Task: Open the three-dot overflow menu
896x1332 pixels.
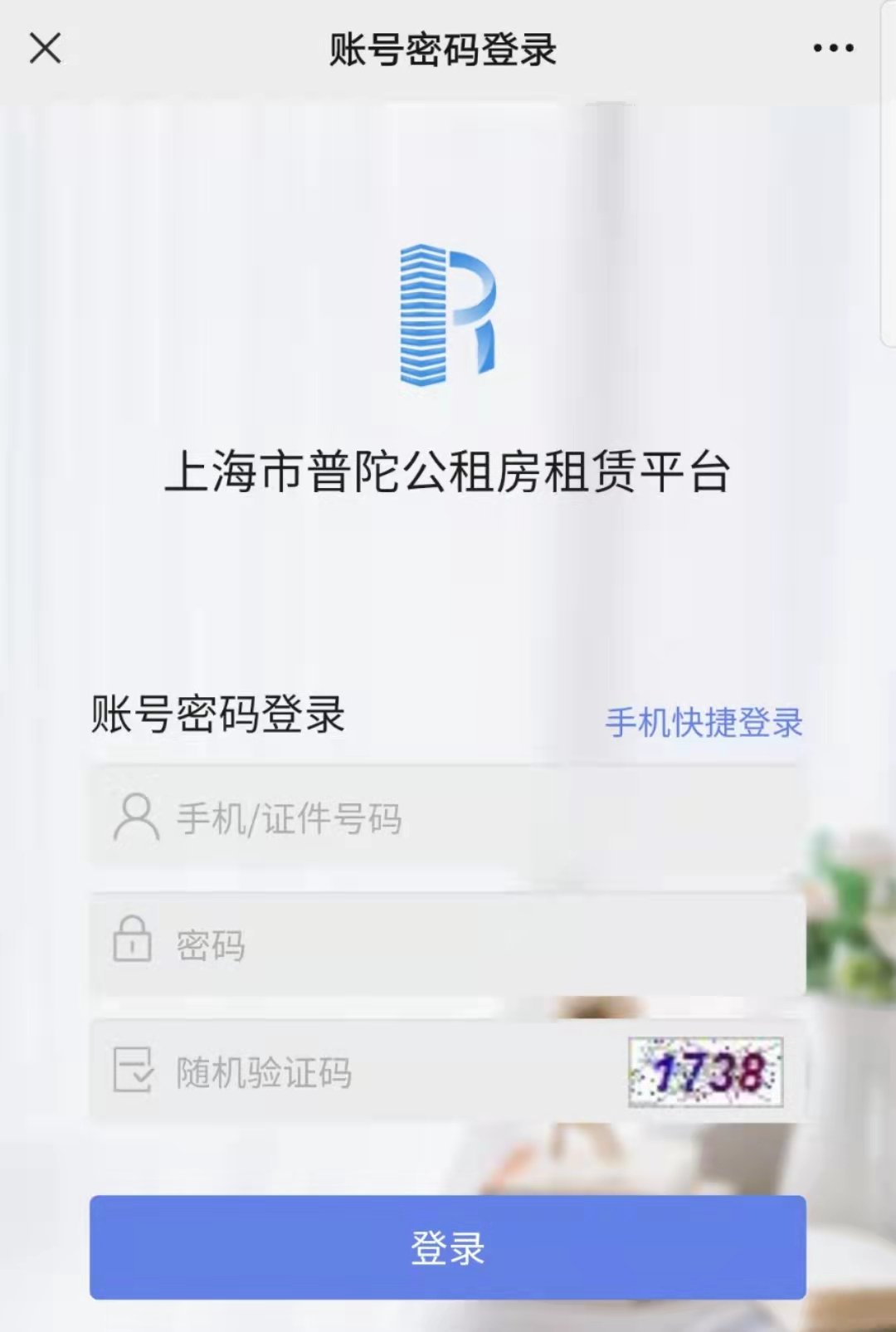Action: [833, 48]
